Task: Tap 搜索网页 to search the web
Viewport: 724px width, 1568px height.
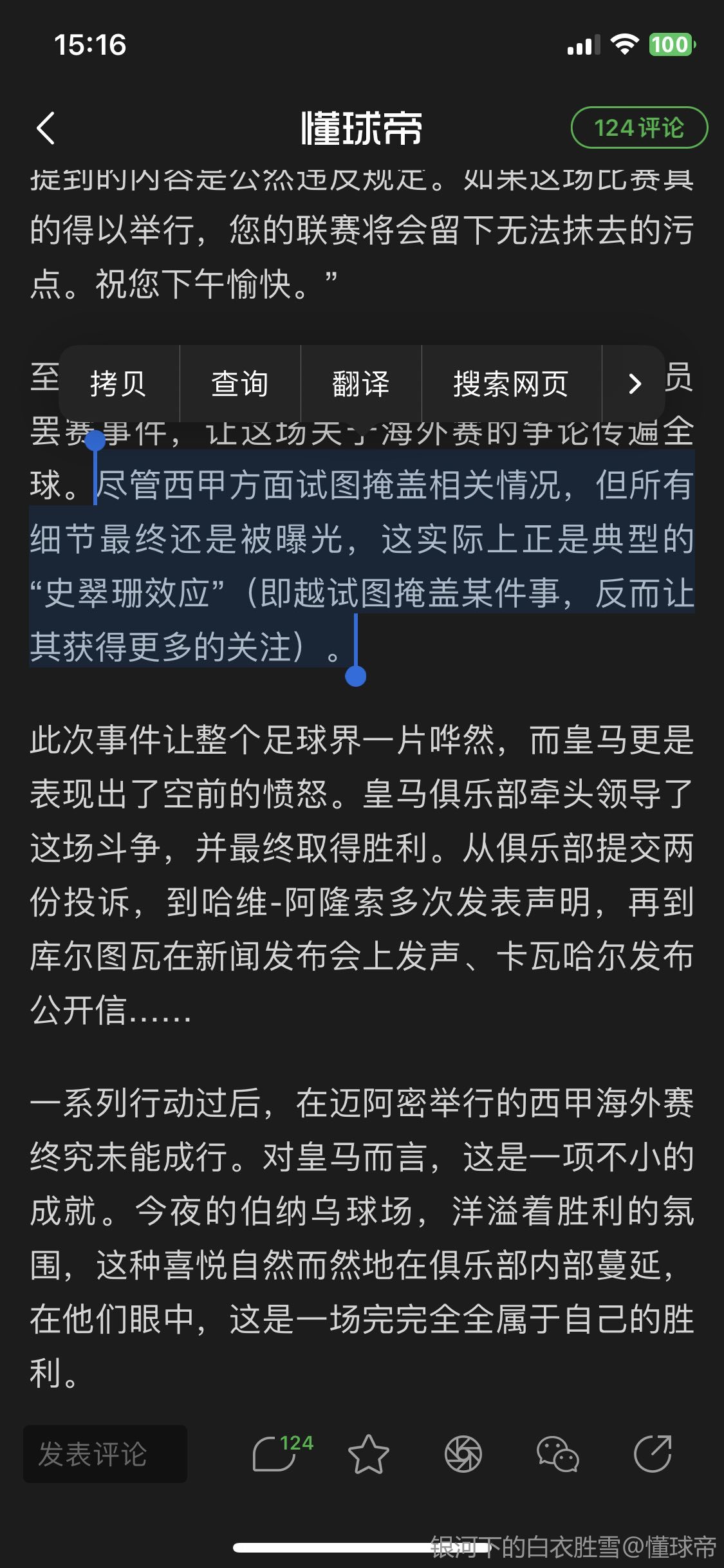Action: point(511,384)
